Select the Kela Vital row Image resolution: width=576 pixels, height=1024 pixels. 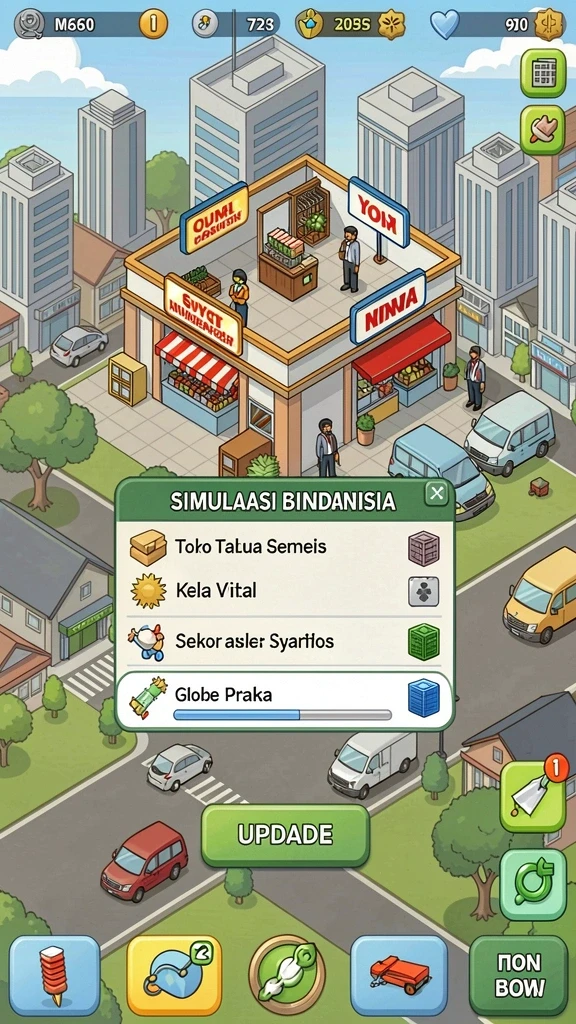[x=285, y=591]
